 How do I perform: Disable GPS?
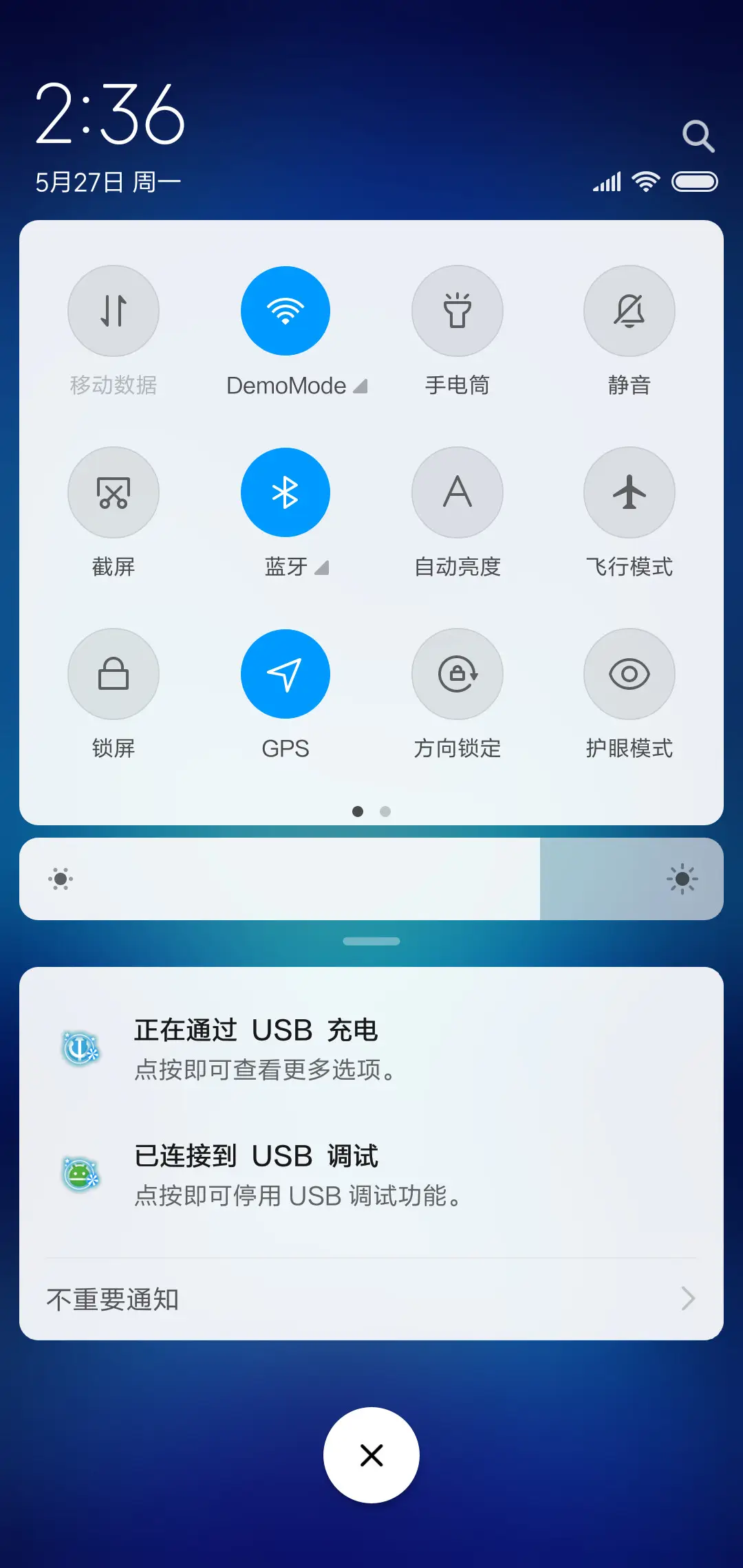coord(286,674)
